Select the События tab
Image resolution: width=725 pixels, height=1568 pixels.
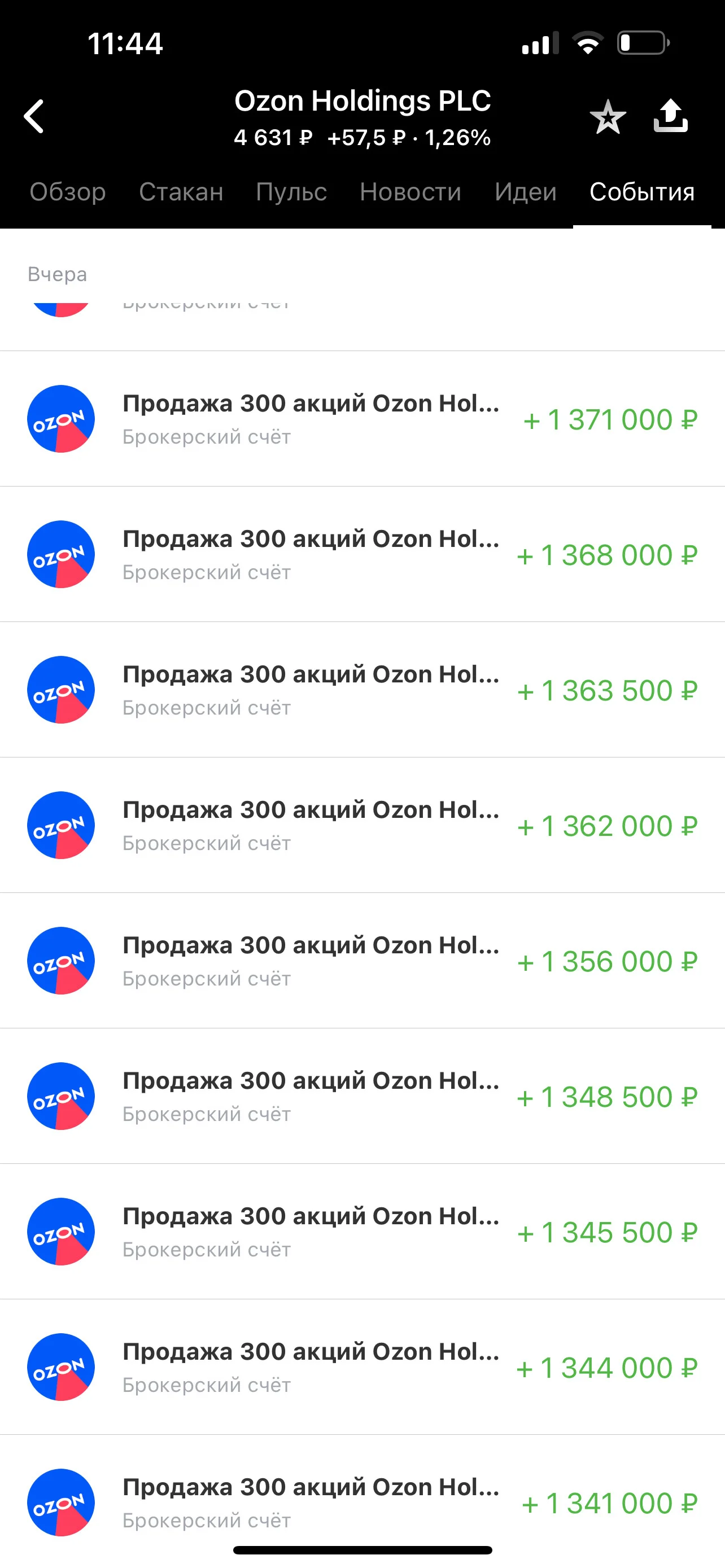(x=641, y=192)
